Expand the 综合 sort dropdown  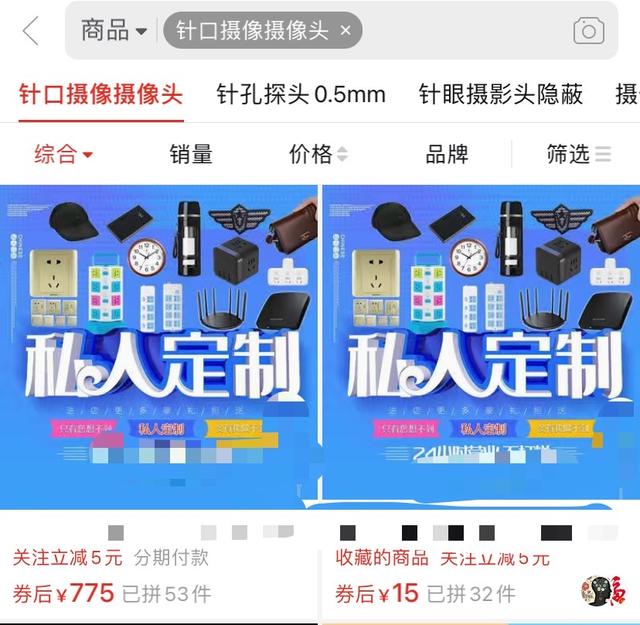click(x=63, y=154)
